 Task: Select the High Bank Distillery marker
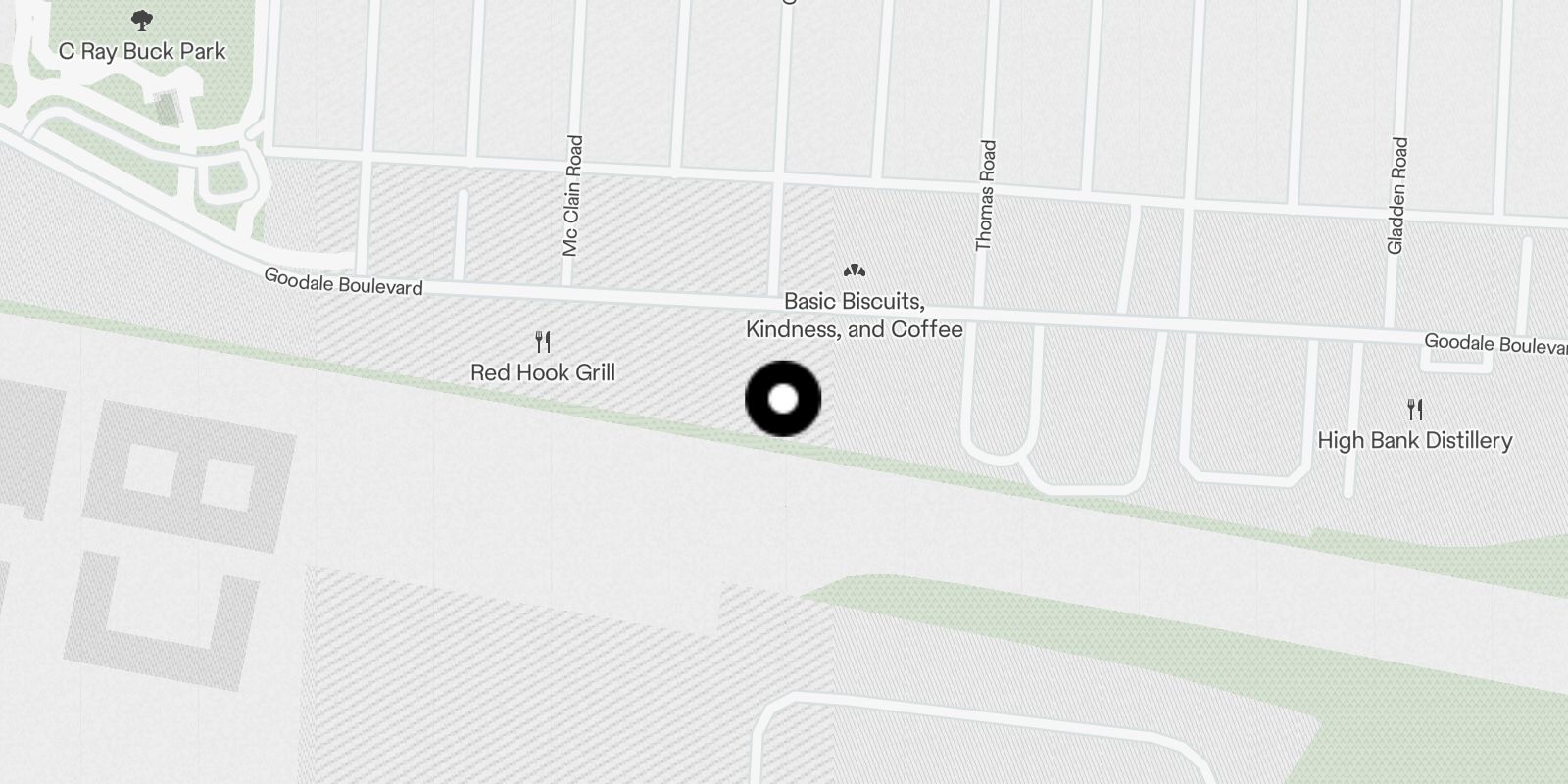pos(1414,410)
